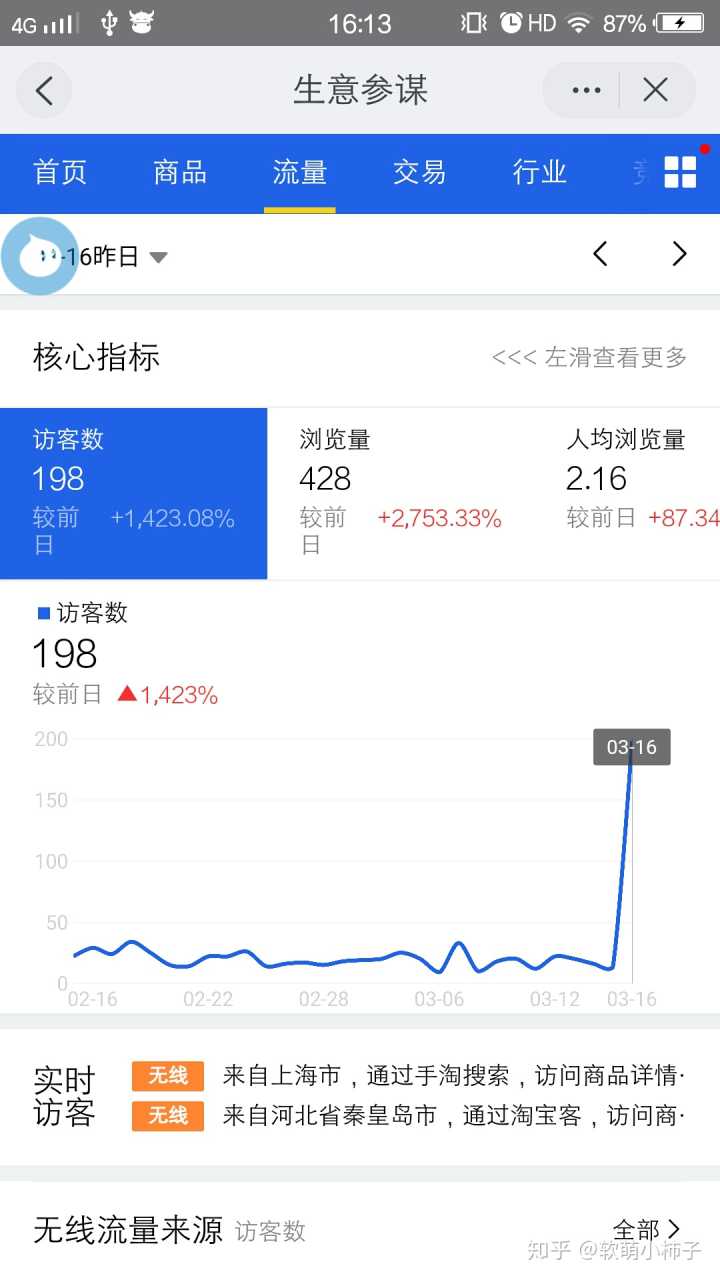
Task: Go to the previous date
Action: [x=600, y=254]
